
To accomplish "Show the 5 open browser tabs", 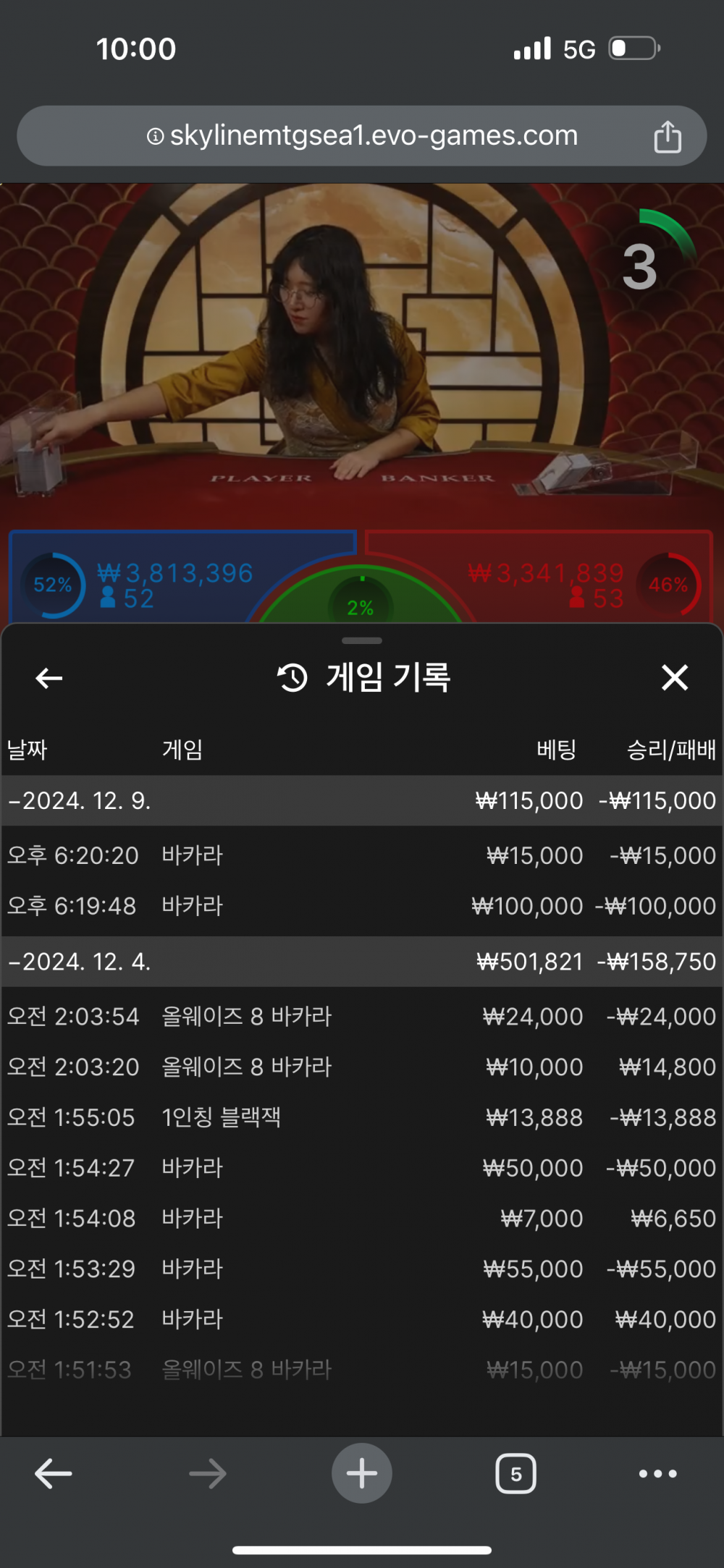I will point(515,1474).
